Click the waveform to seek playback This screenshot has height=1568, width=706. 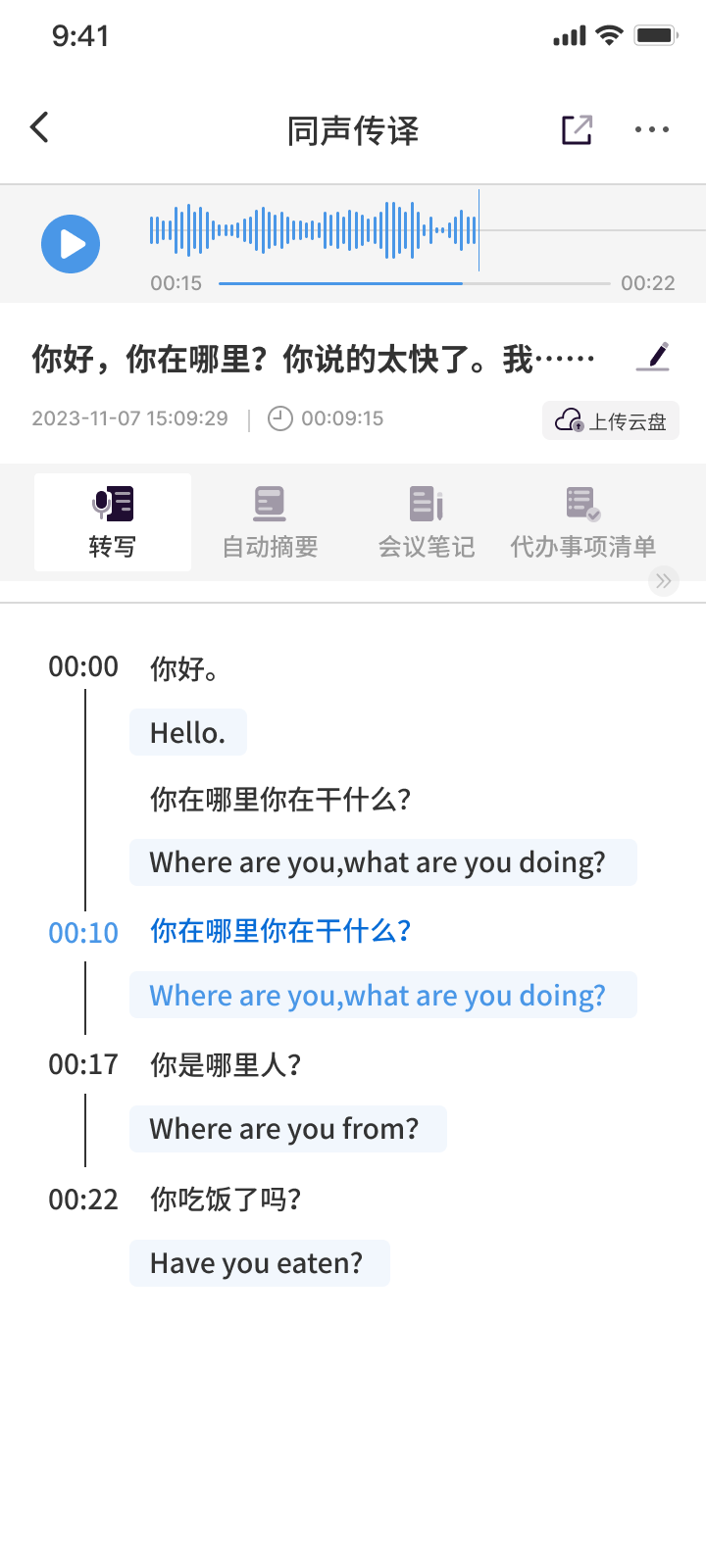pos(314,232)
